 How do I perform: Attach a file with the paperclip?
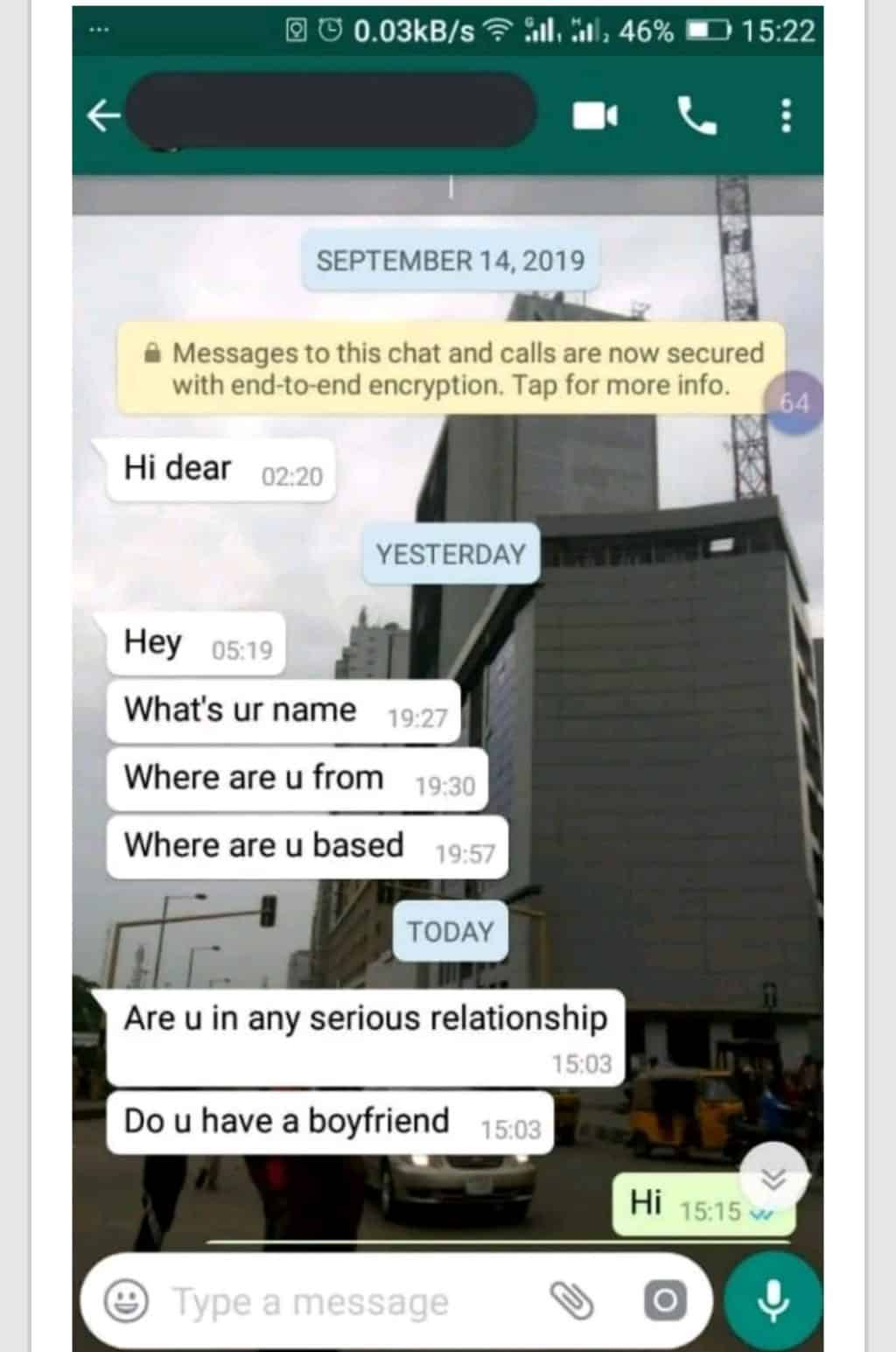tap(571, 1301)
